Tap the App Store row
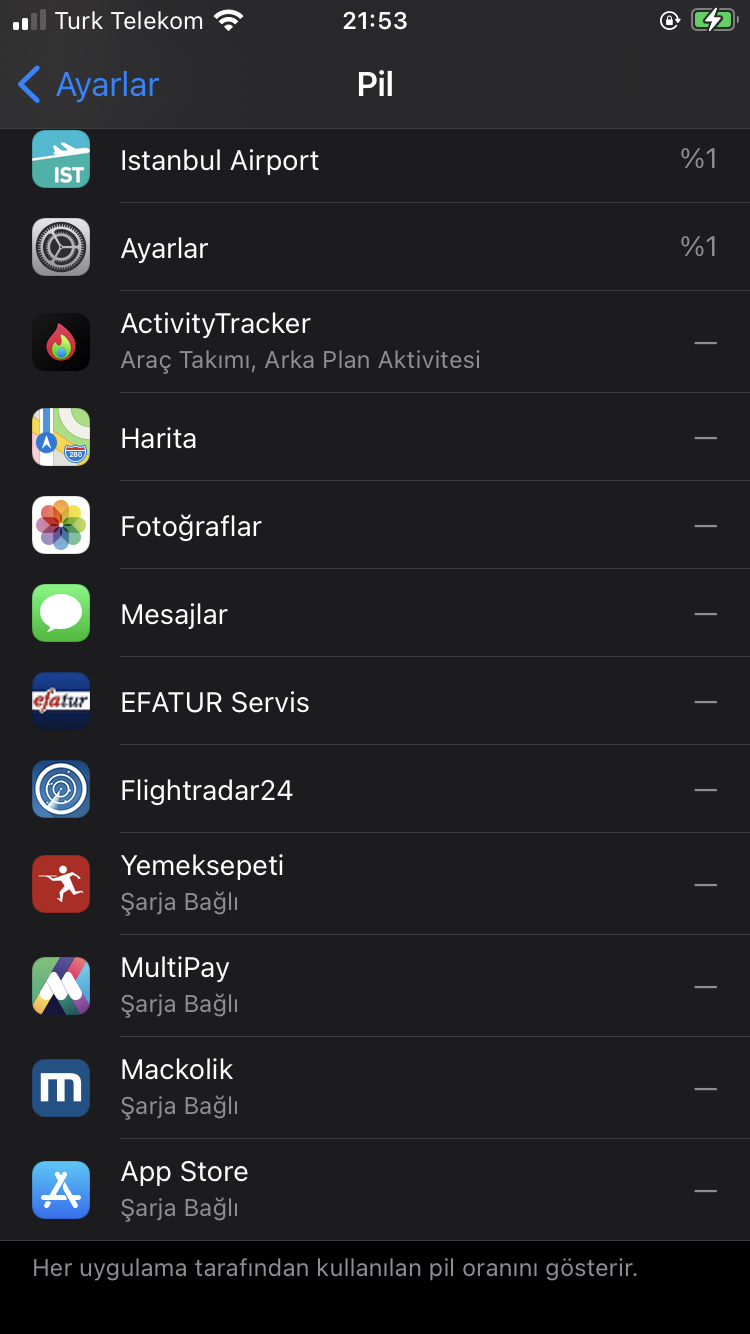Screen dimensions: 750x1334 click(375, 1190)
